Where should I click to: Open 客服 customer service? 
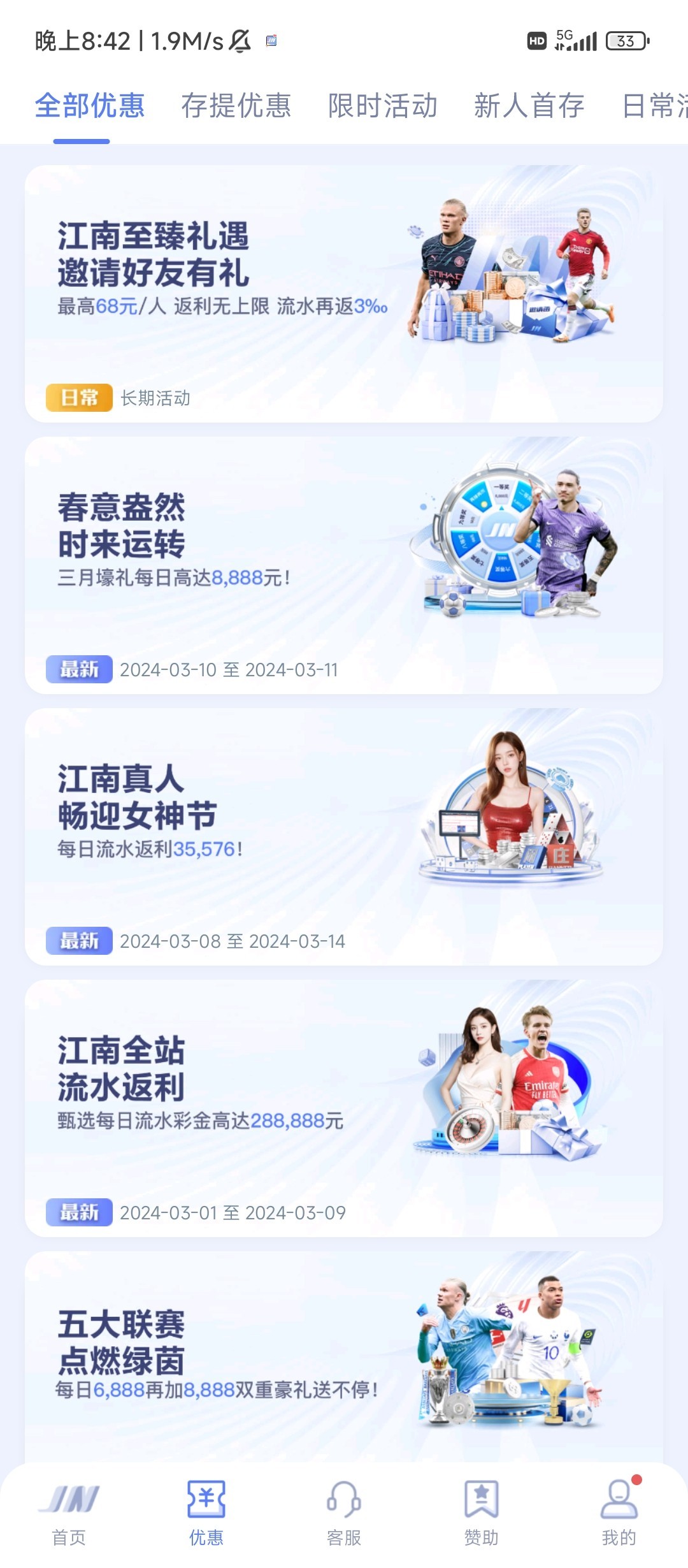pyautogui.click(x=344, y=1514)
